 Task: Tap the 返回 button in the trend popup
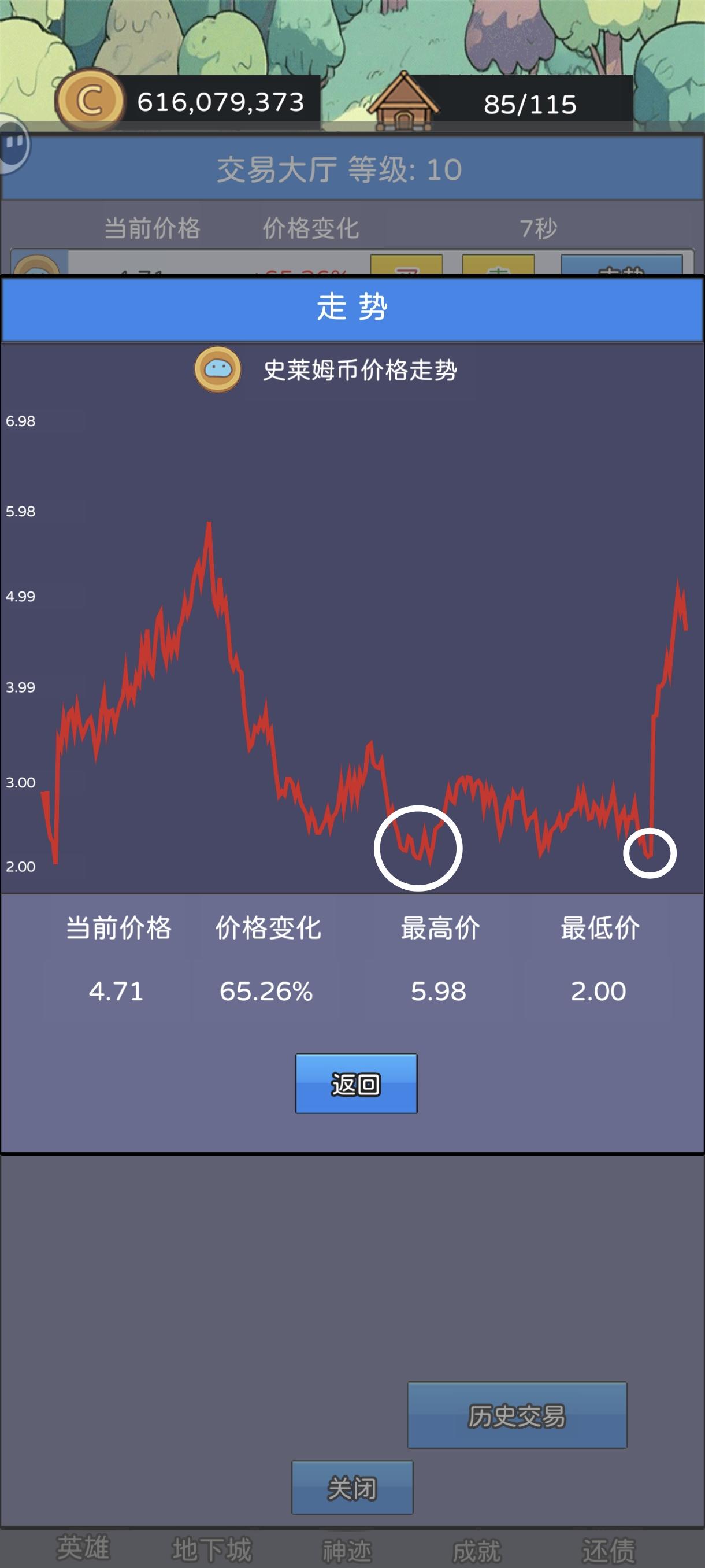(356, 1083)
